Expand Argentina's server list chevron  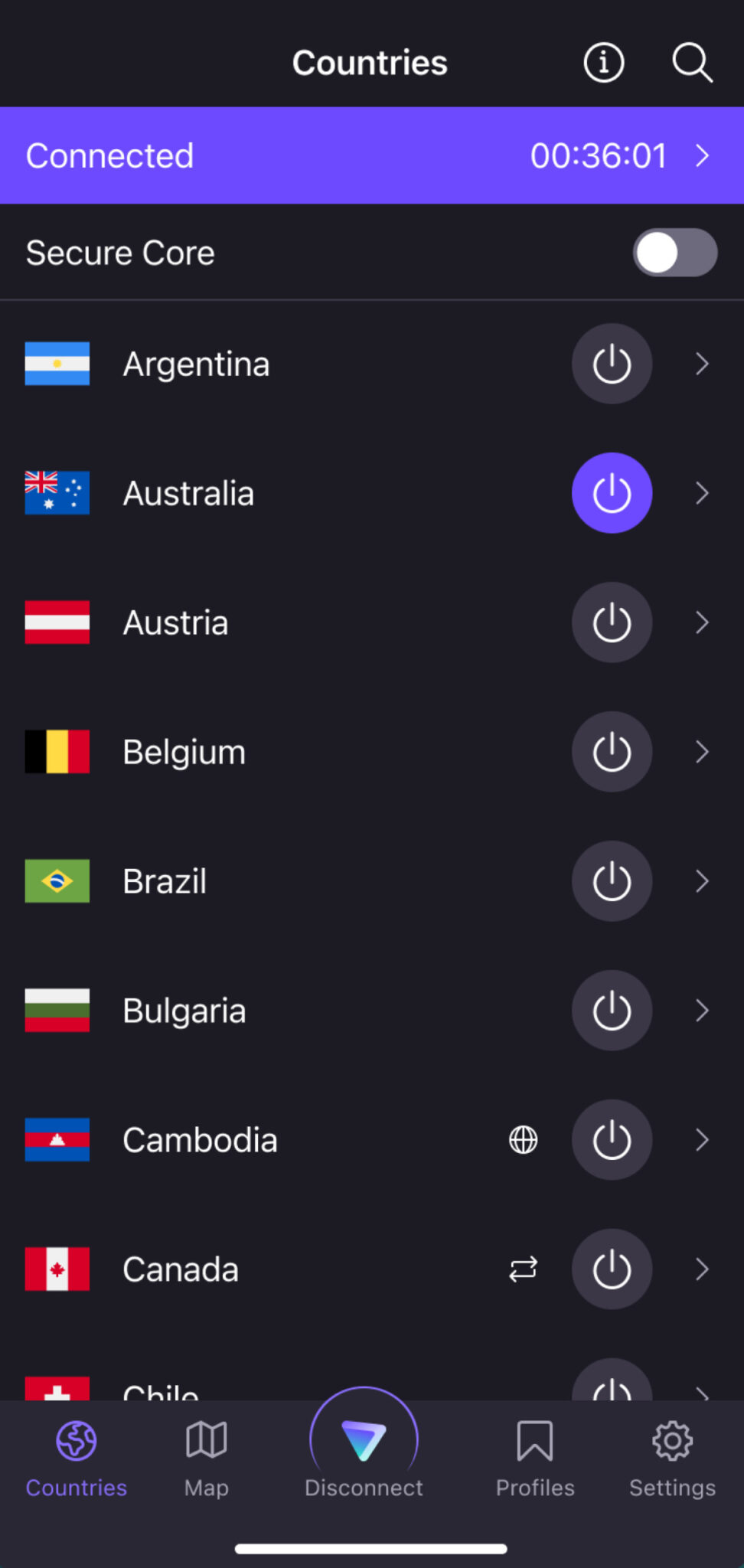pyautogui.click(x=702, y=364)
